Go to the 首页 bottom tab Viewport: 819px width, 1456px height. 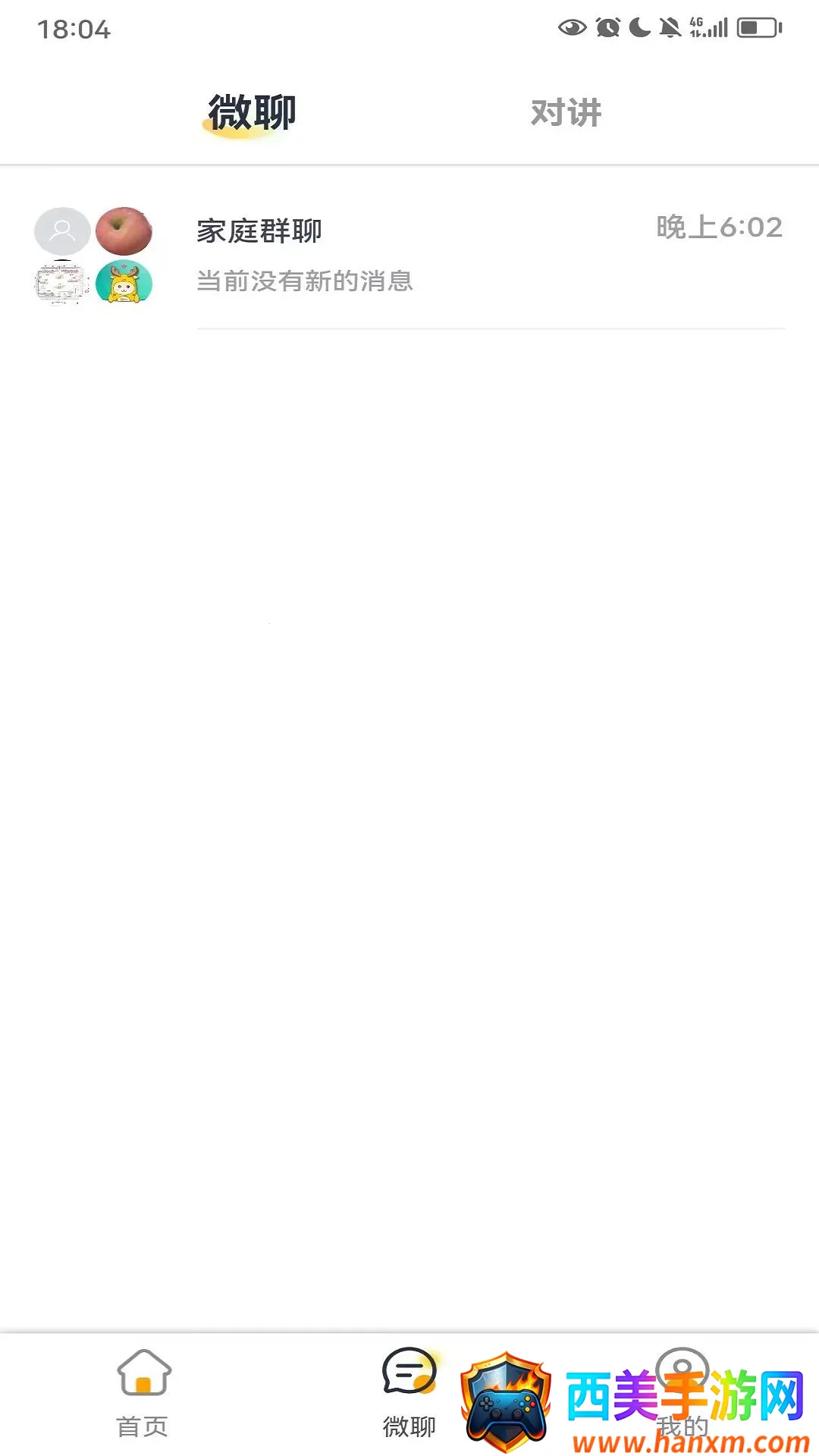[143, 1392]
